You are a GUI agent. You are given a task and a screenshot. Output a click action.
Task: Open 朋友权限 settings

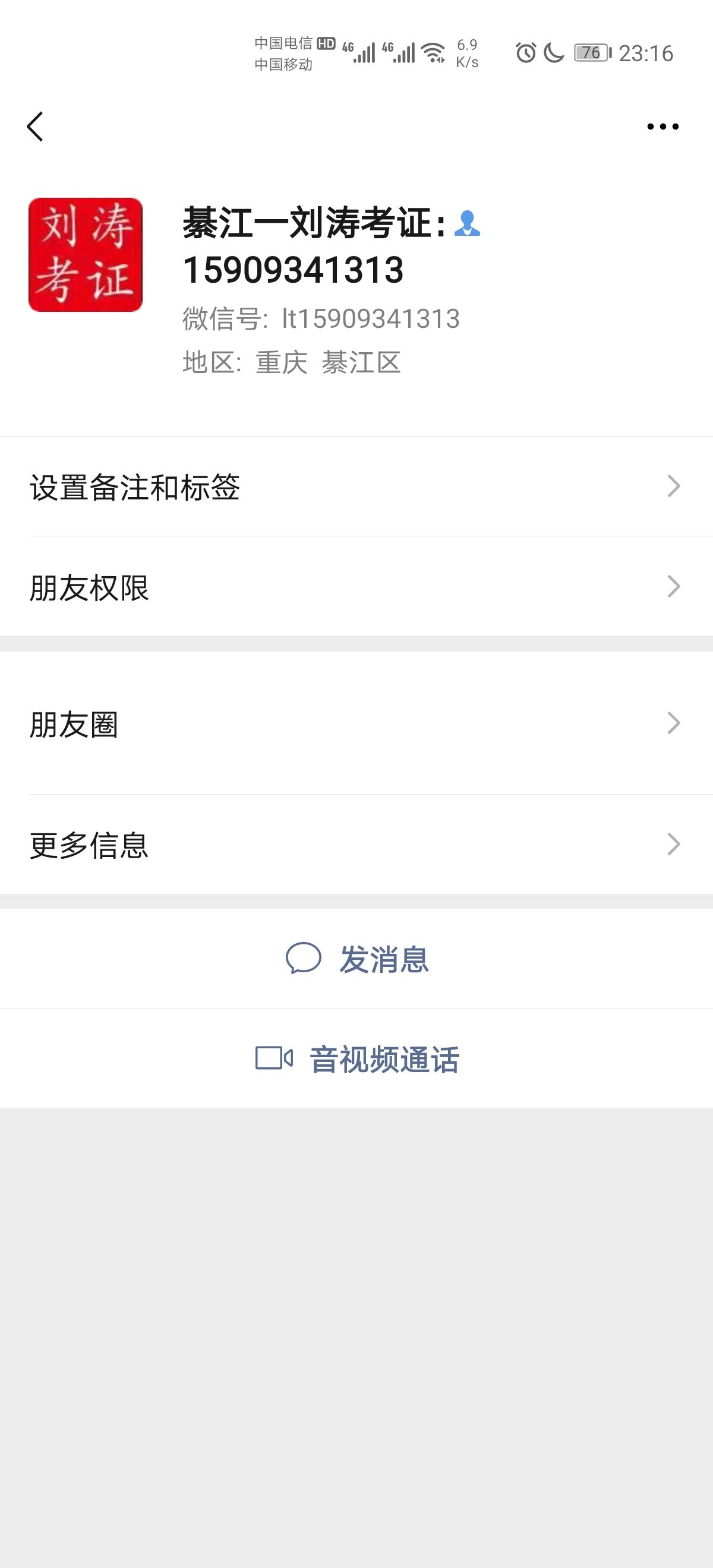356,587
